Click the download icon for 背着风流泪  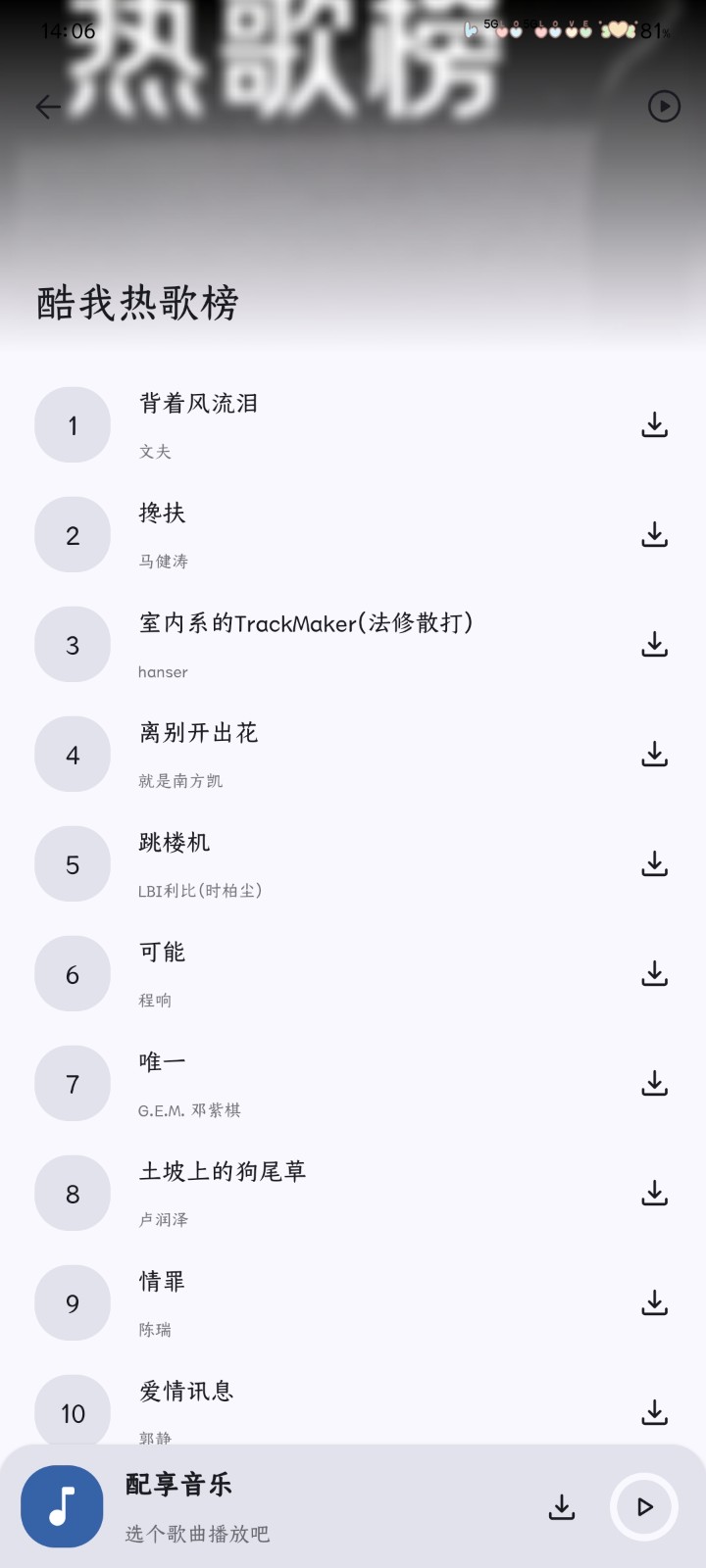(654, 425)
